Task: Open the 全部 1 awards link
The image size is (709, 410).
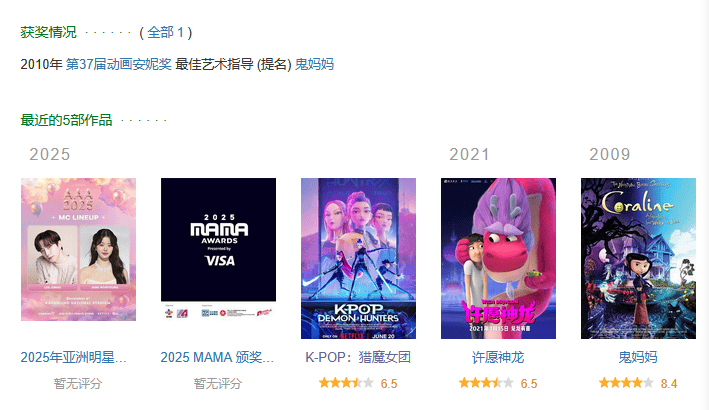Action: tap(166, 32)
